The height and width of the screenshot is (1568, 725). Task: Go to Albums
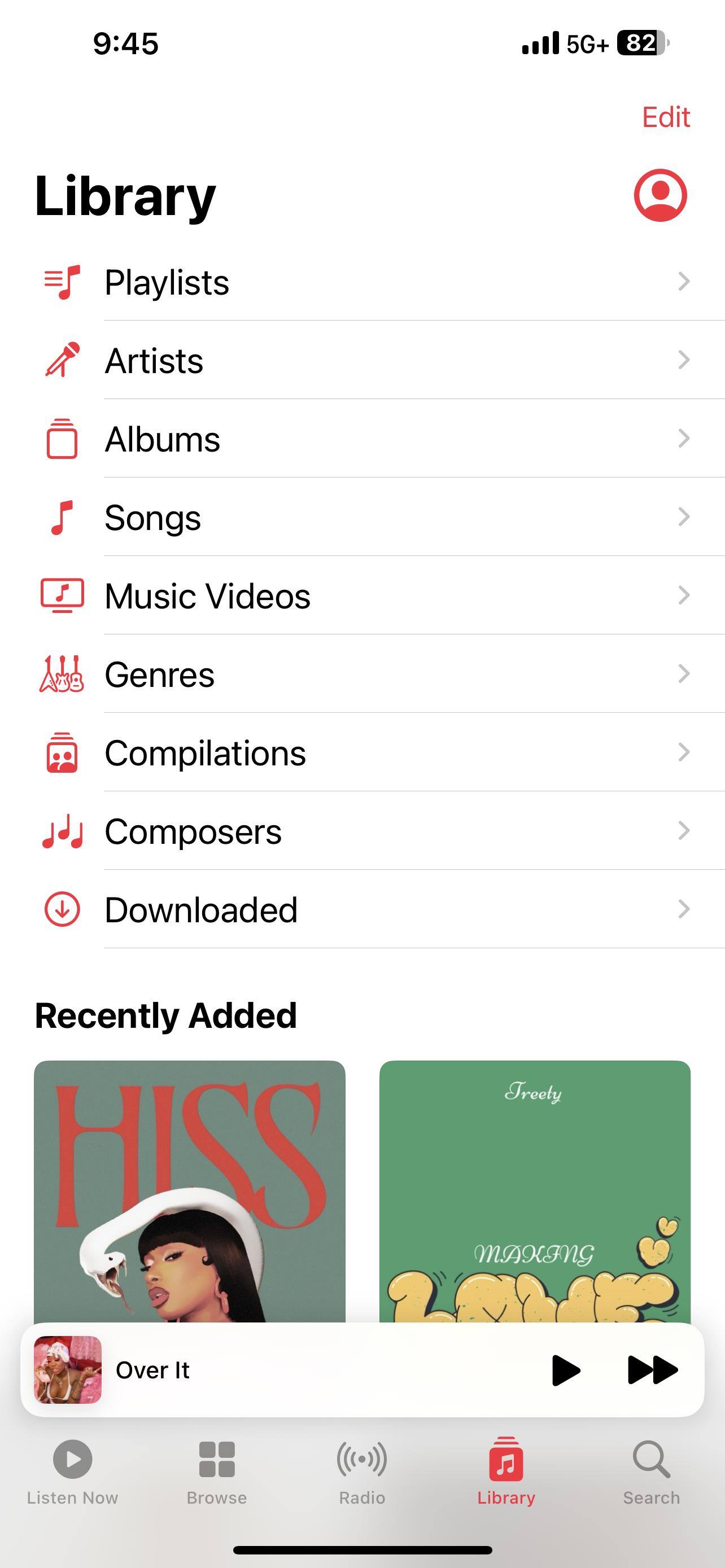click(365, 439)
